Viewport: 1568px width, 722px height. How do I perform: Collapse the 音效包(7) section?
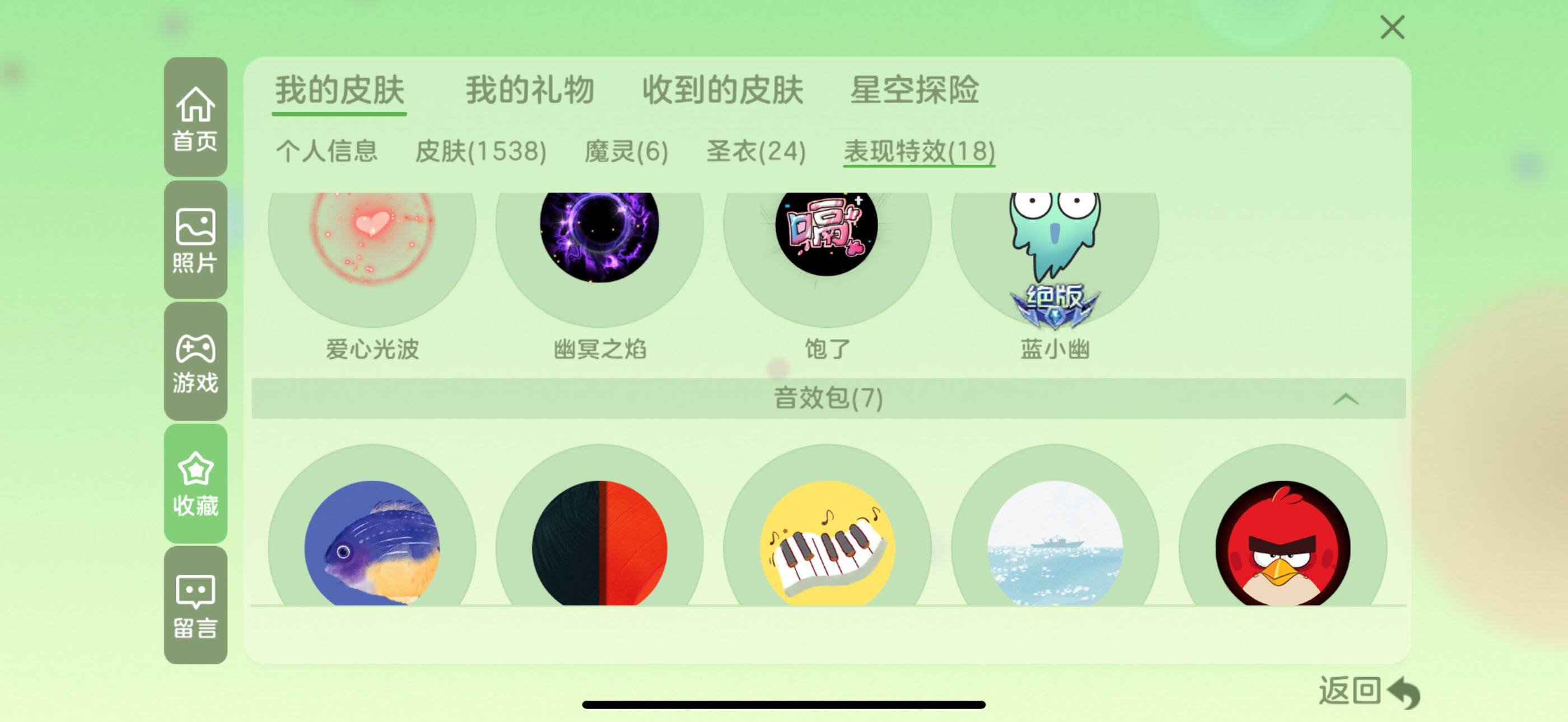click(x=1345, y=399)
